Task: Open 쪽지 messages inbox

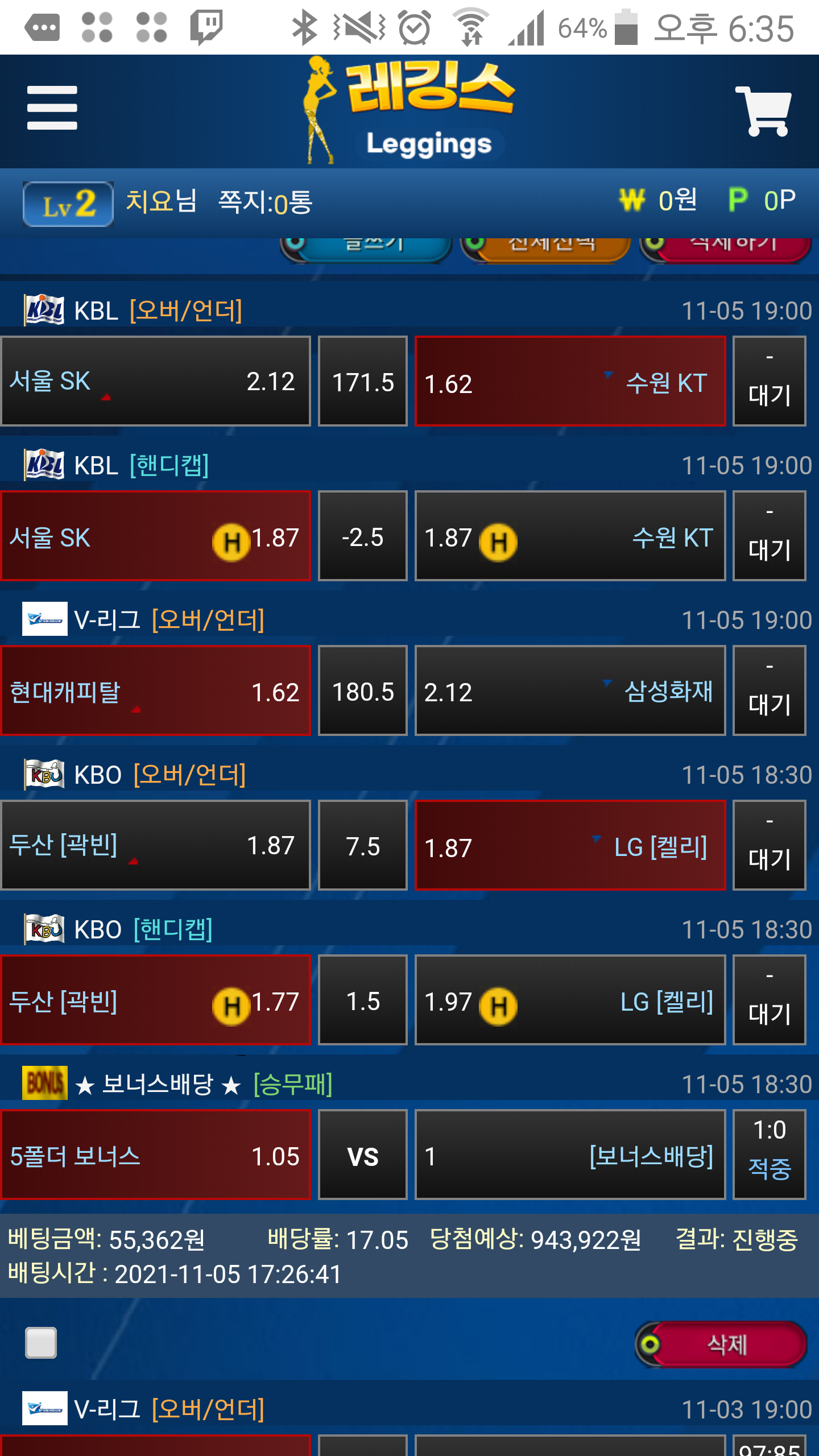Action: tap(265, 202)
